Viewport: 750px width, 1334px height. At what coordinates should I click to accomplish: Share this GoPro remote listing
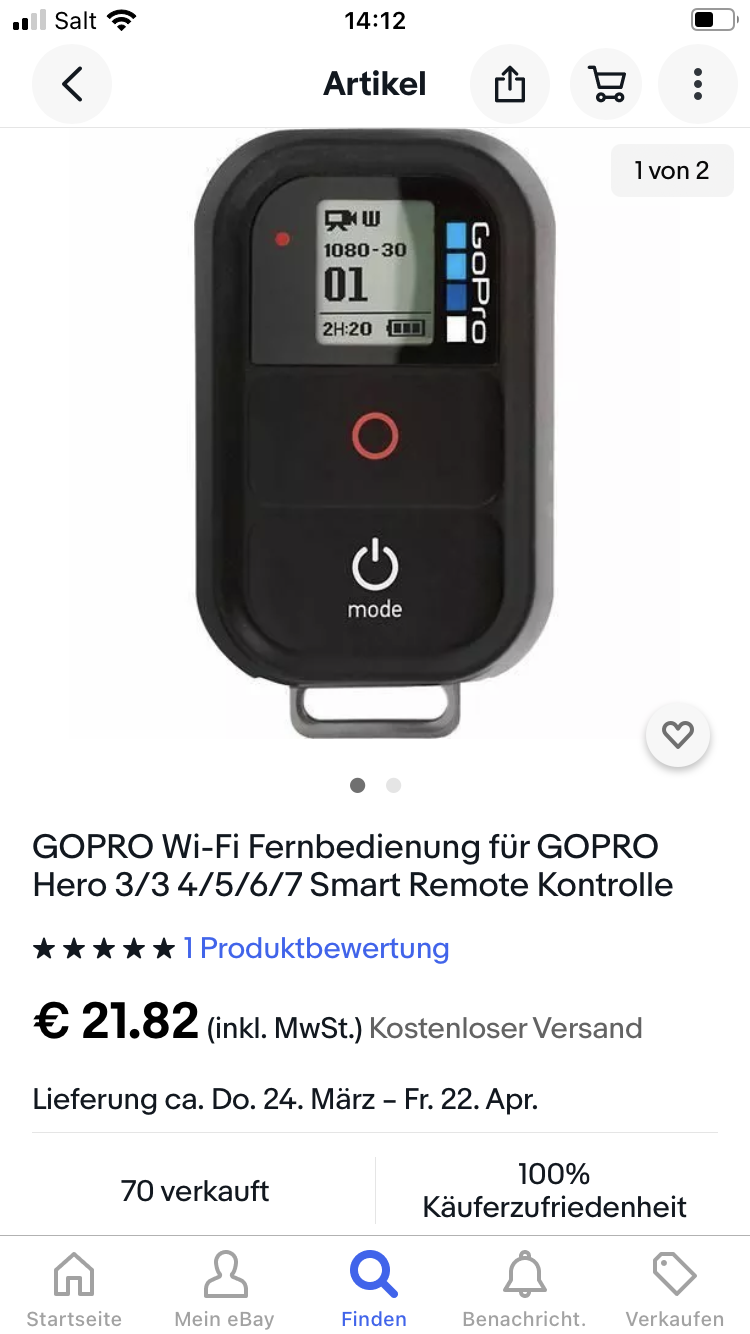[510, 85]
